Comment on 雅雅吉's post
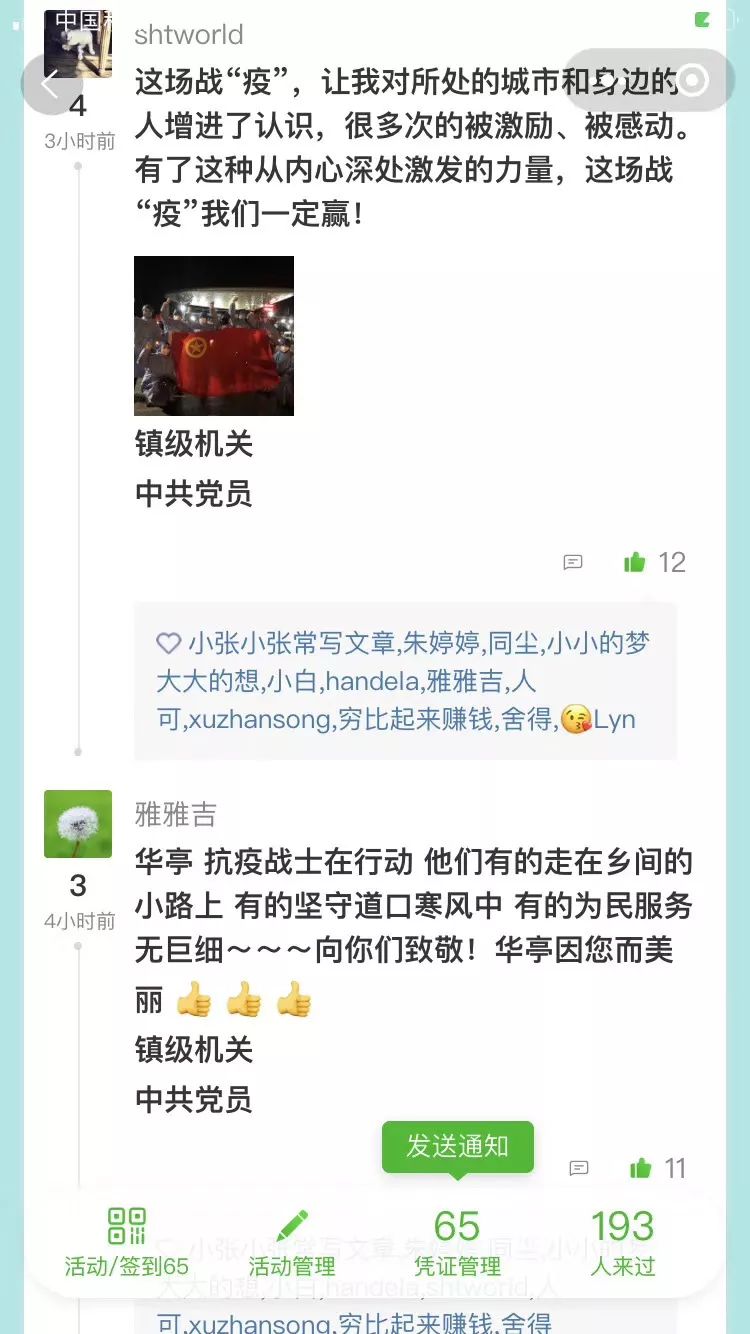The width and height of the screenshot is (750, 1334). coord(579,1168)
